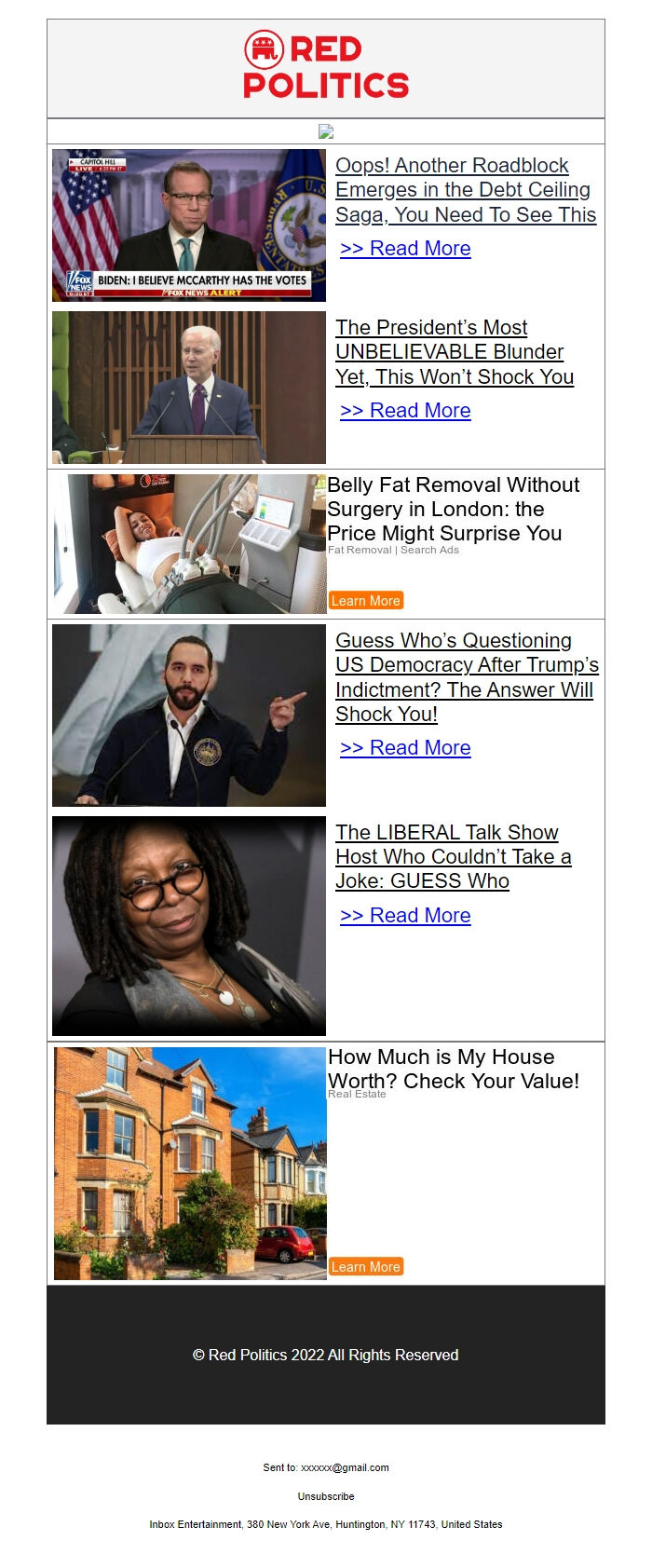Open The LIBERAL Talk Show Host headline

(453, 857)
